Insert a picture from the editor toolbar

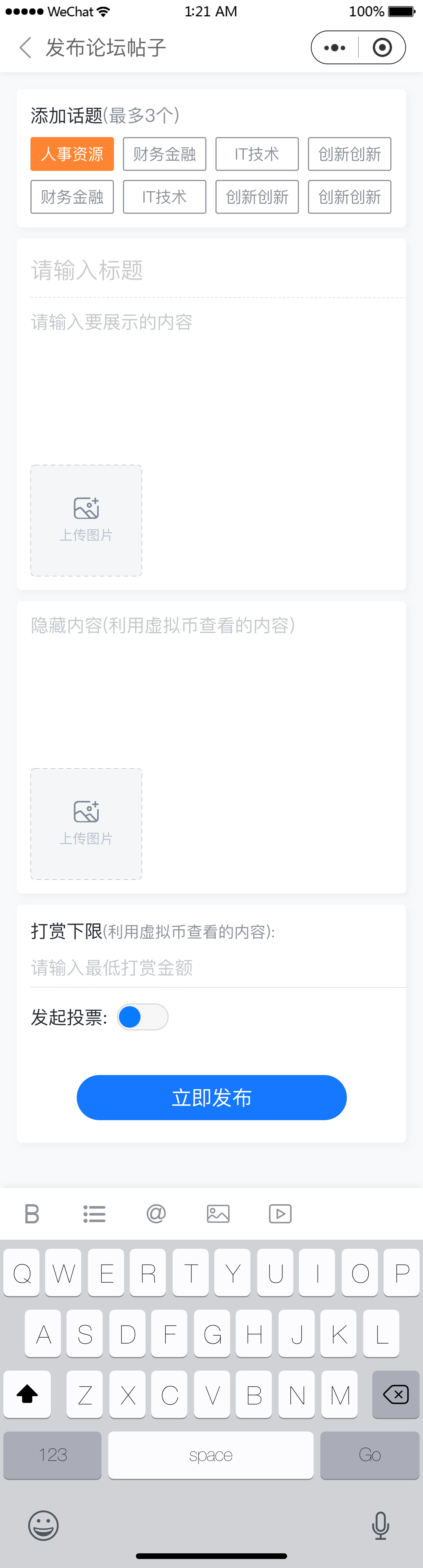tap(218, 1214)
